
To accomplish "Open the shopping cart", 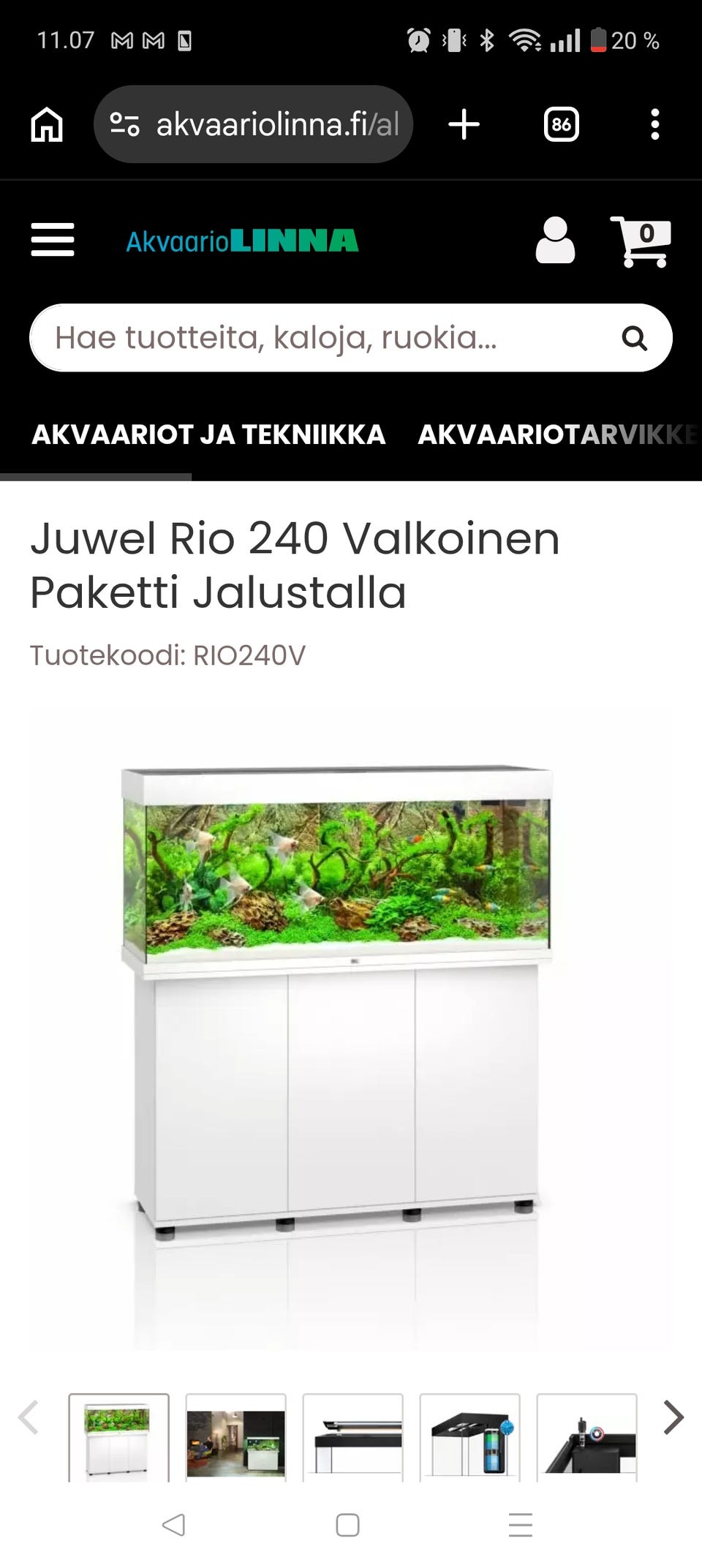I will 641,240.
